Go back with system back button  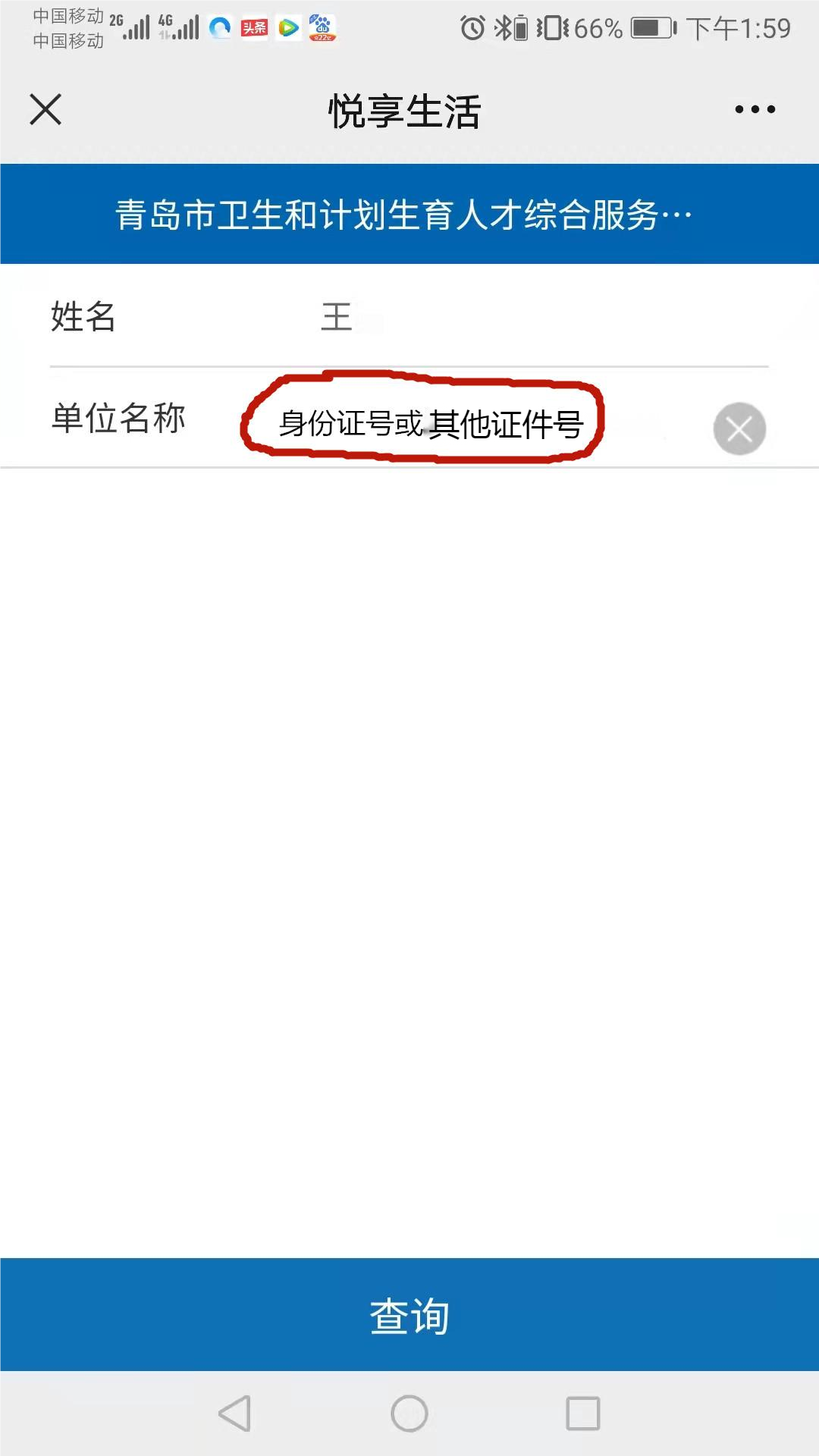pyautogui.click(x=235, y=1414)
